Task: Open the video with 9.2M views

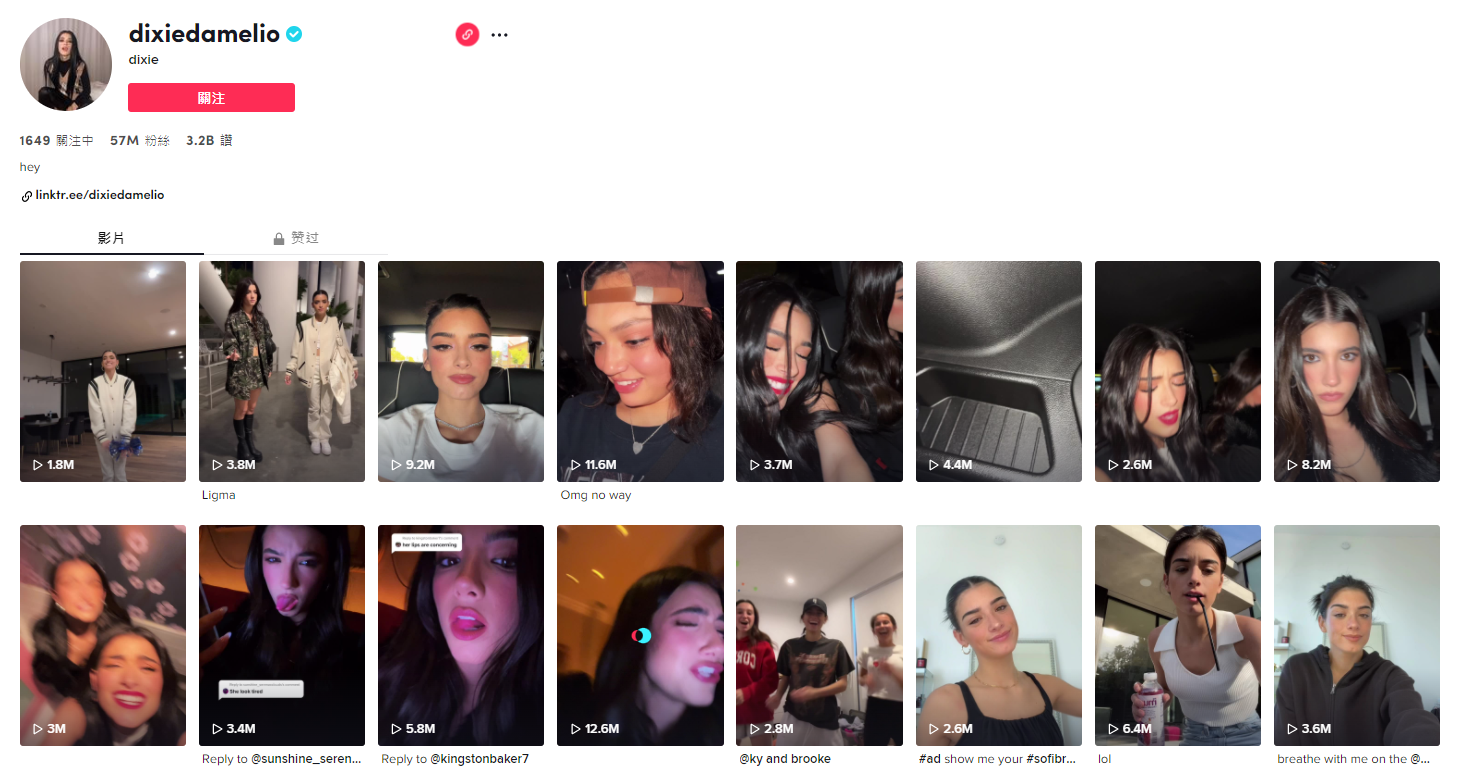Action: (461, 371)
